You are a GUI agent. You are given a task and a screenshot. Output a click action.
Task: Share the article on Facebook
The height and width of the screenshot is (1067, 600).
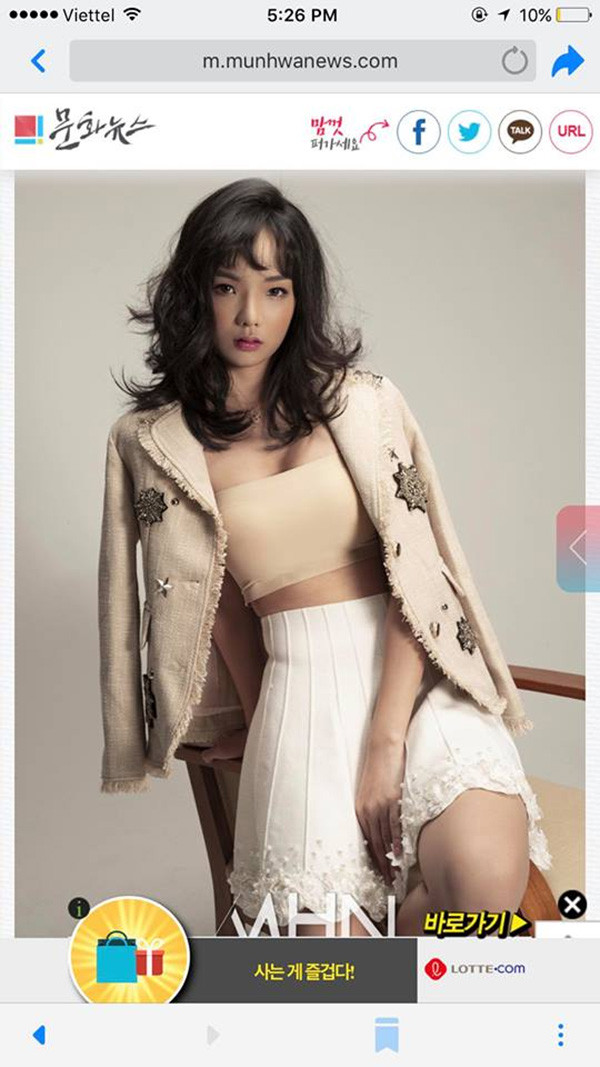coord(418,132)
